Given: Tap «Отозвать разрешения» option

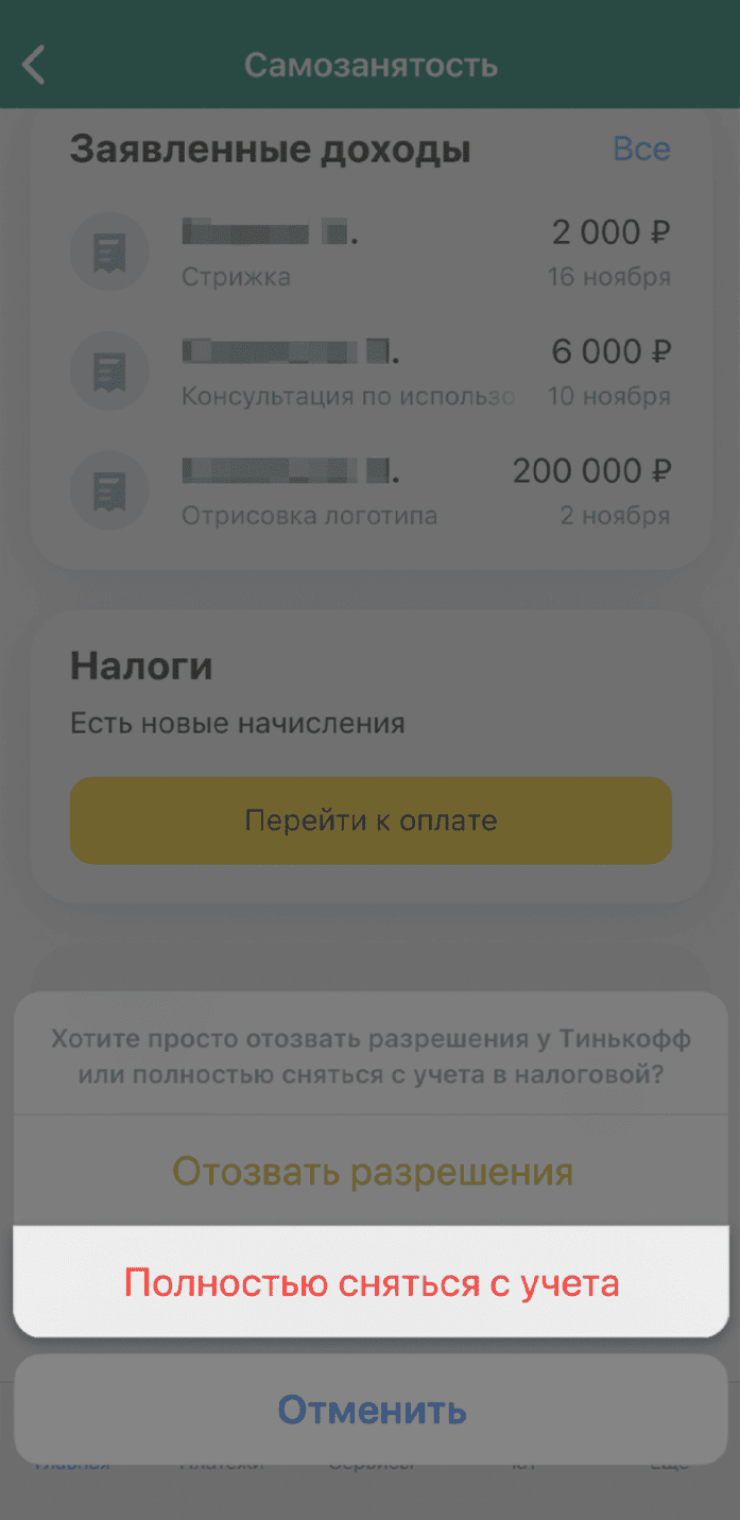Looking at the screenshot, I should click(371, 1171).
